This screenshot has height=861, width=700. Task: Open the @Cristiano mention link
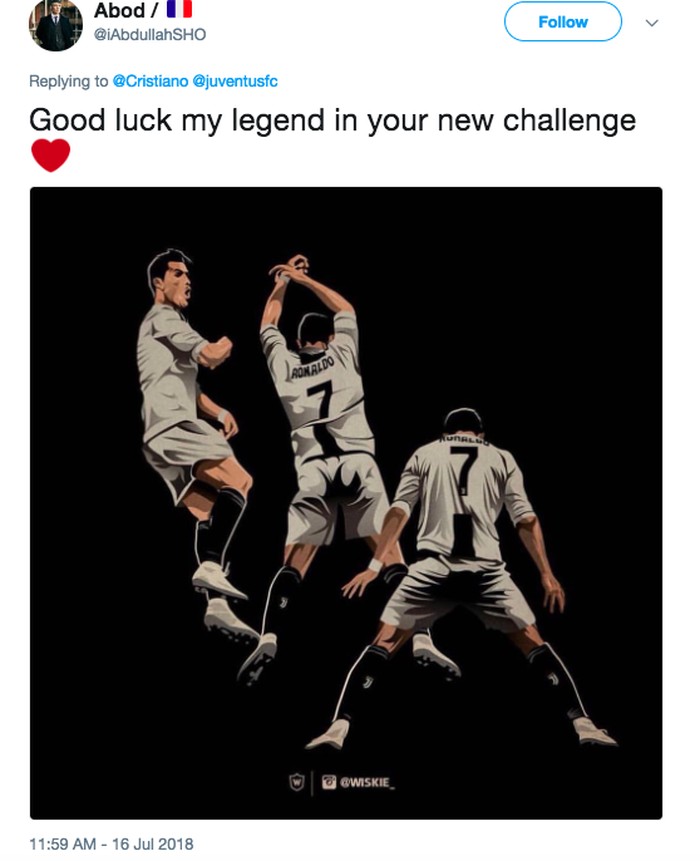tap(150, 81)
